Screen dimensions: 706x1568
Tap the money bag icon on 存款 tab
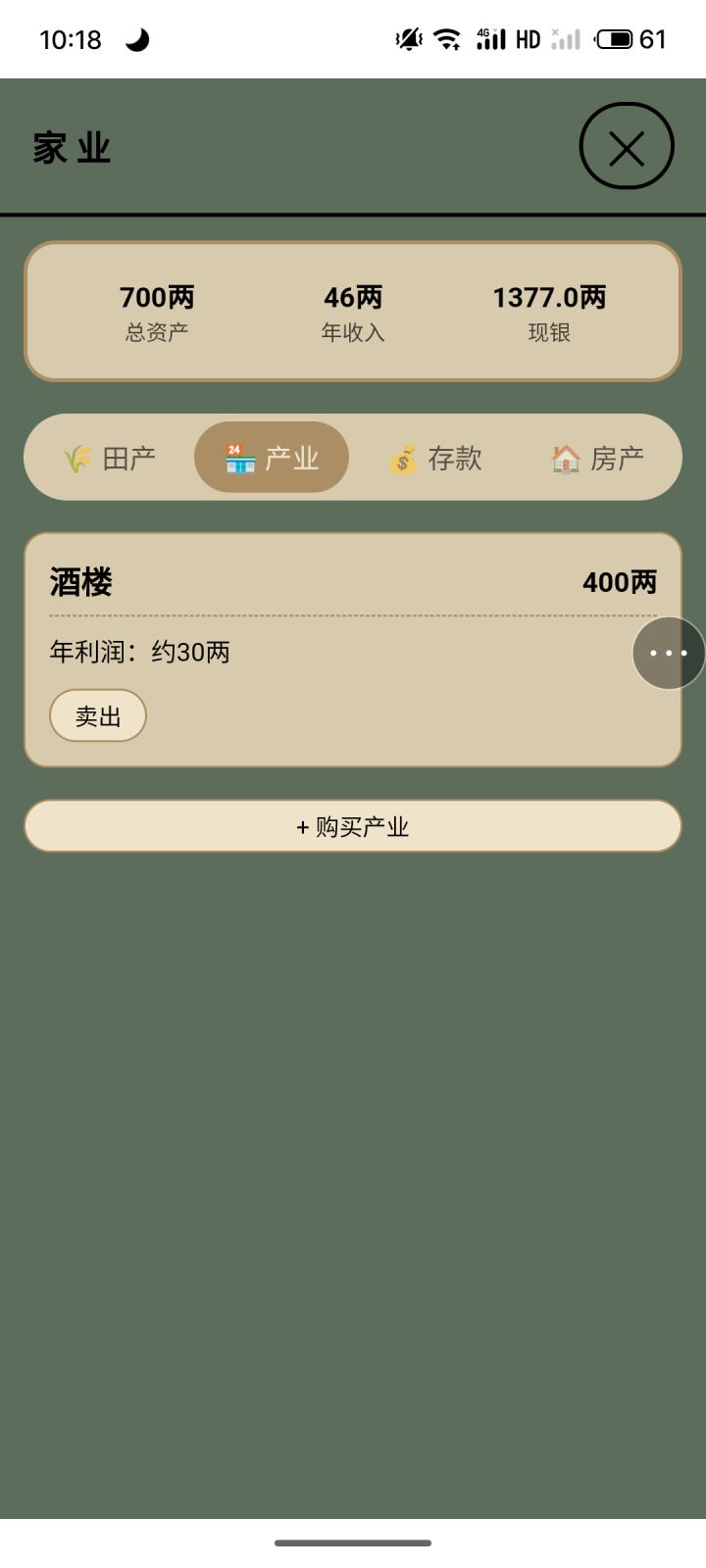click(404, 457)
